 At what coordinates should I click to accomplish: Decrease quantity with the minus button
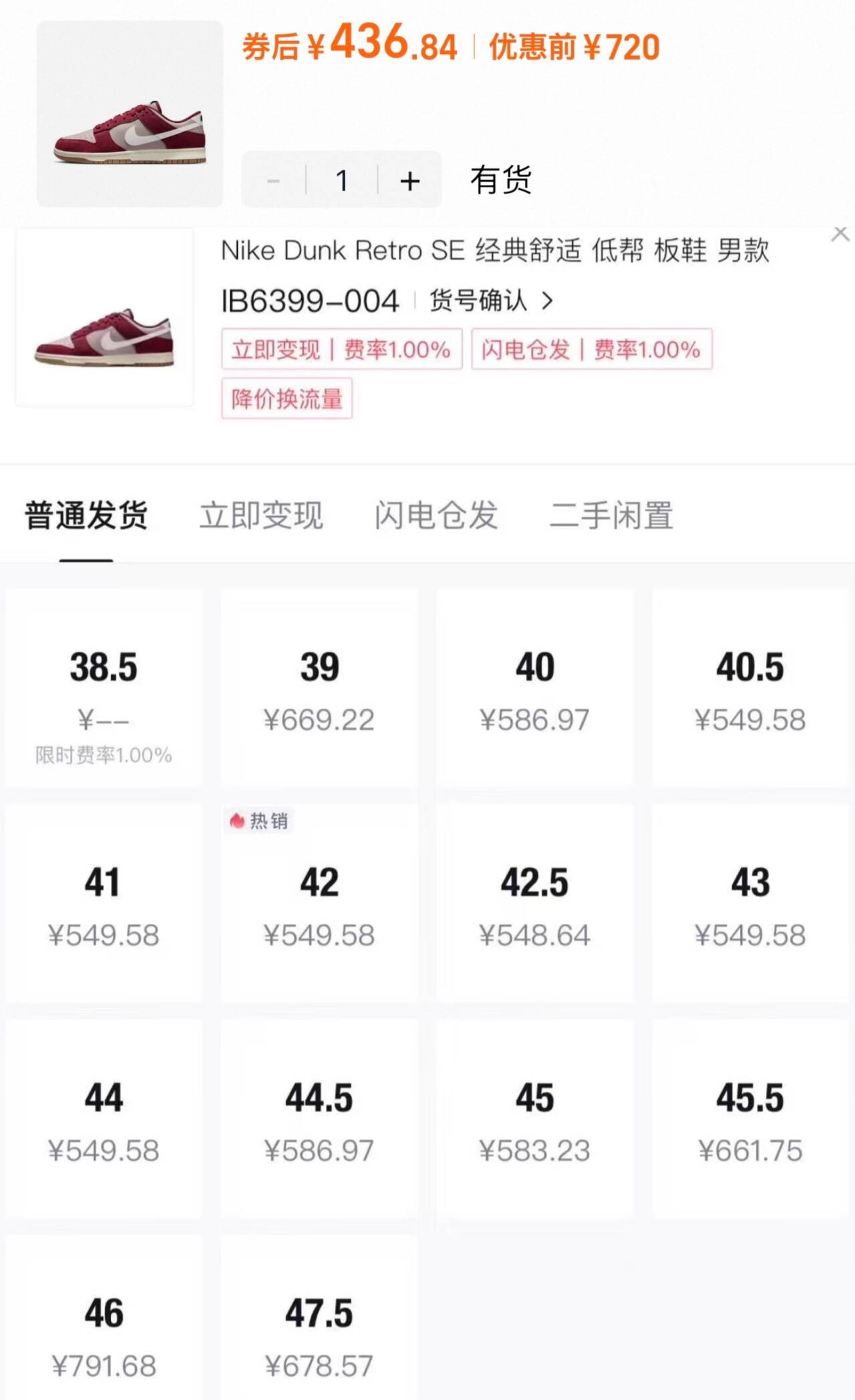click(273, 180)
